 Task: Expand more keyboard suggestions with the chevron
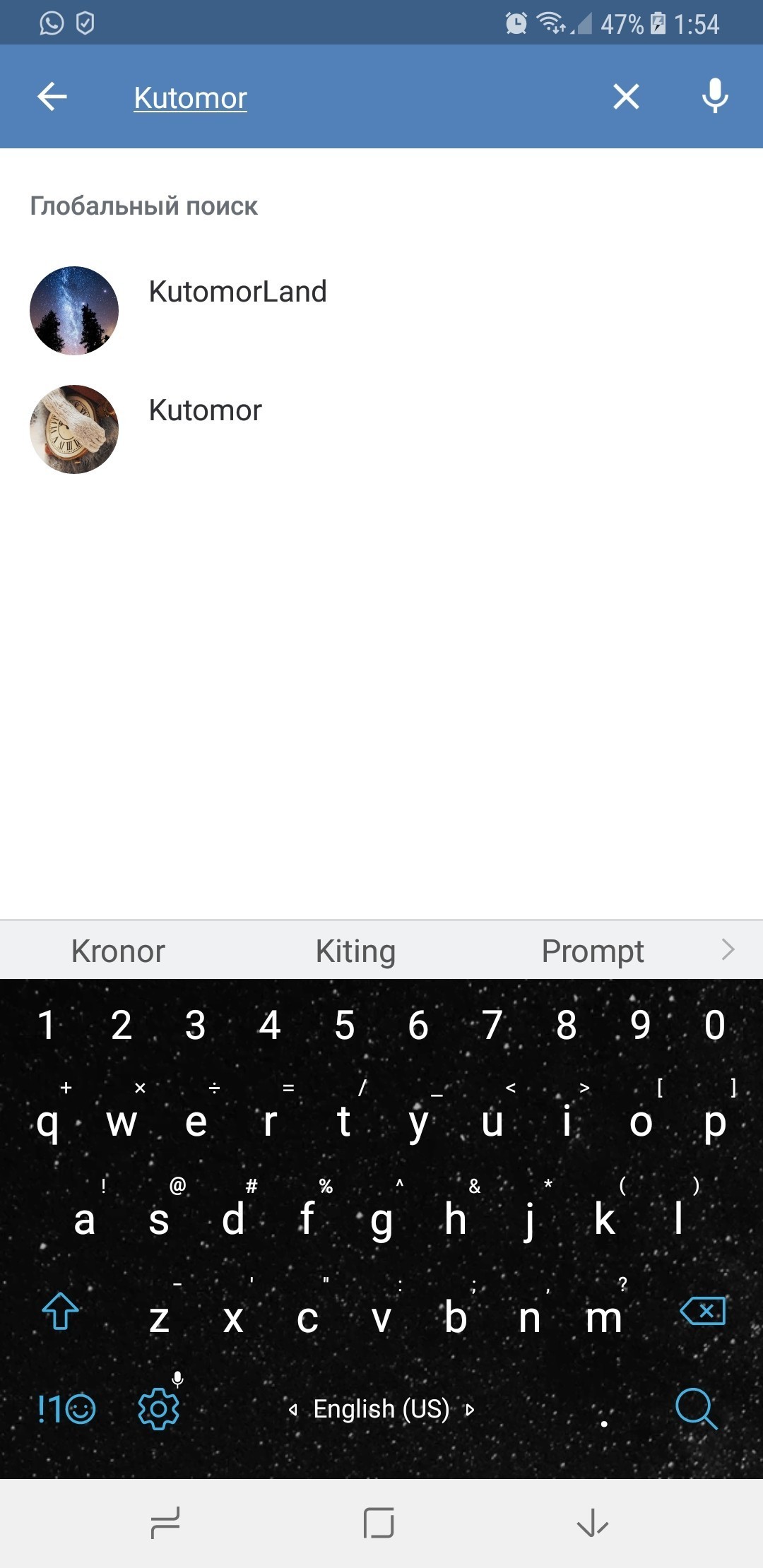coord(728,950)
